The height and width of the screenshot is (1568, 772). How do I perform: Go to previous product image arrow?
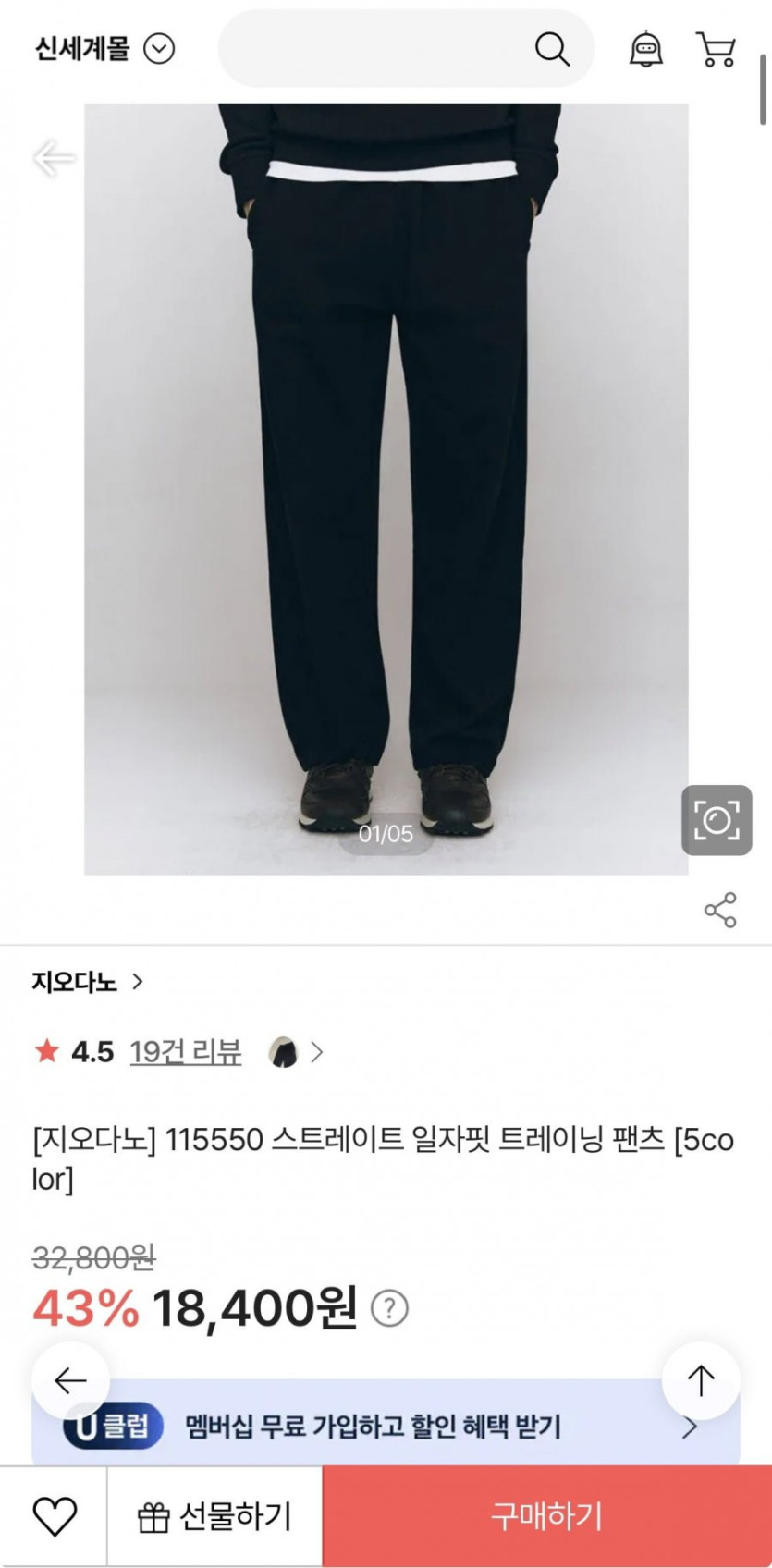point(54,158)
